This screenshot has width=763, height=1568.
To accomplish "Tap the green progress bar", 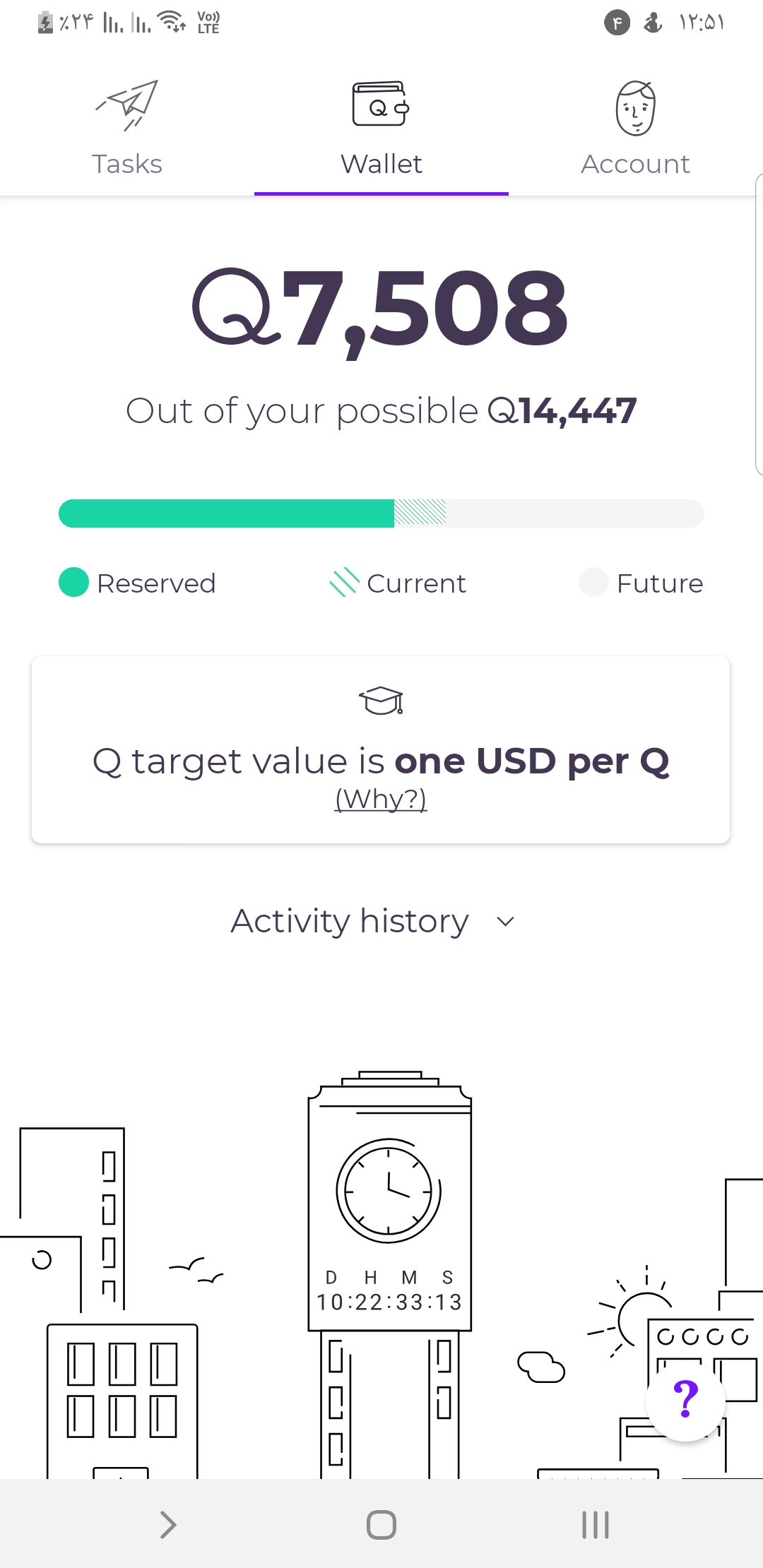I will 226,513.
